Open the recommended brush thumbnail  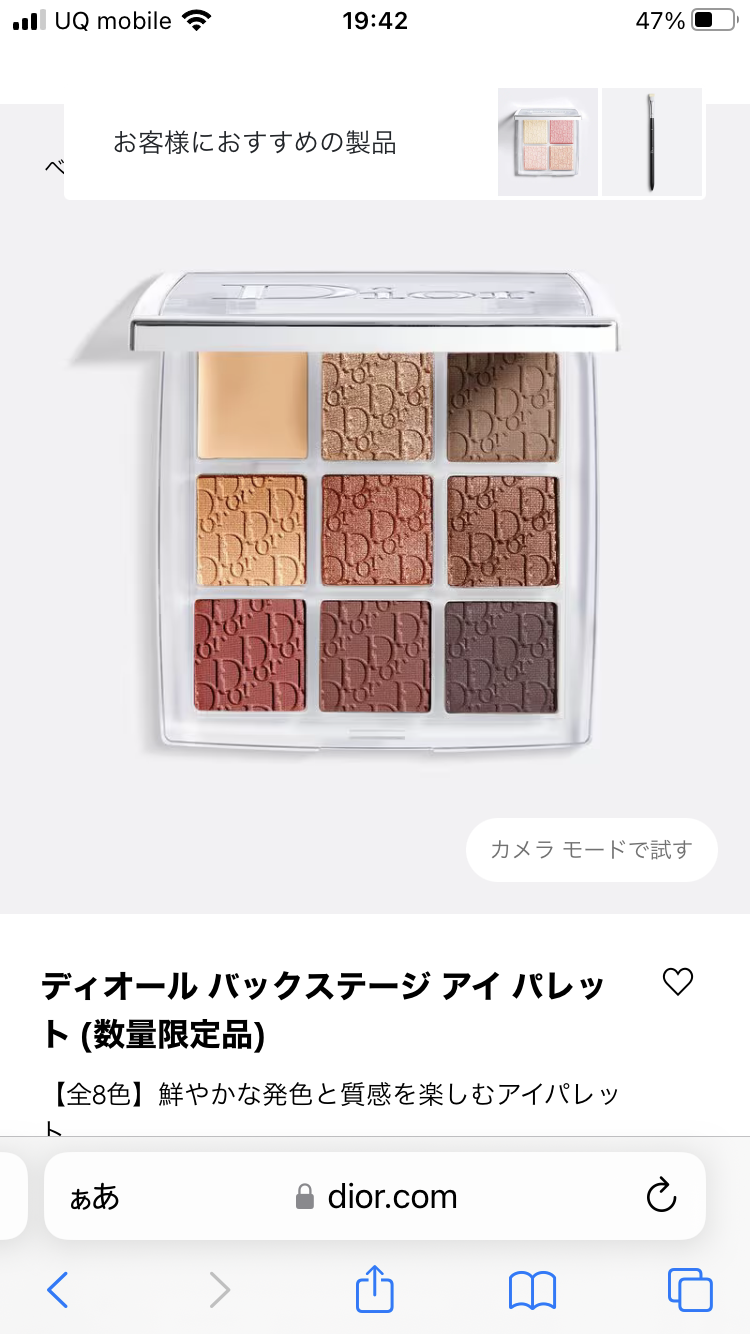651,142
